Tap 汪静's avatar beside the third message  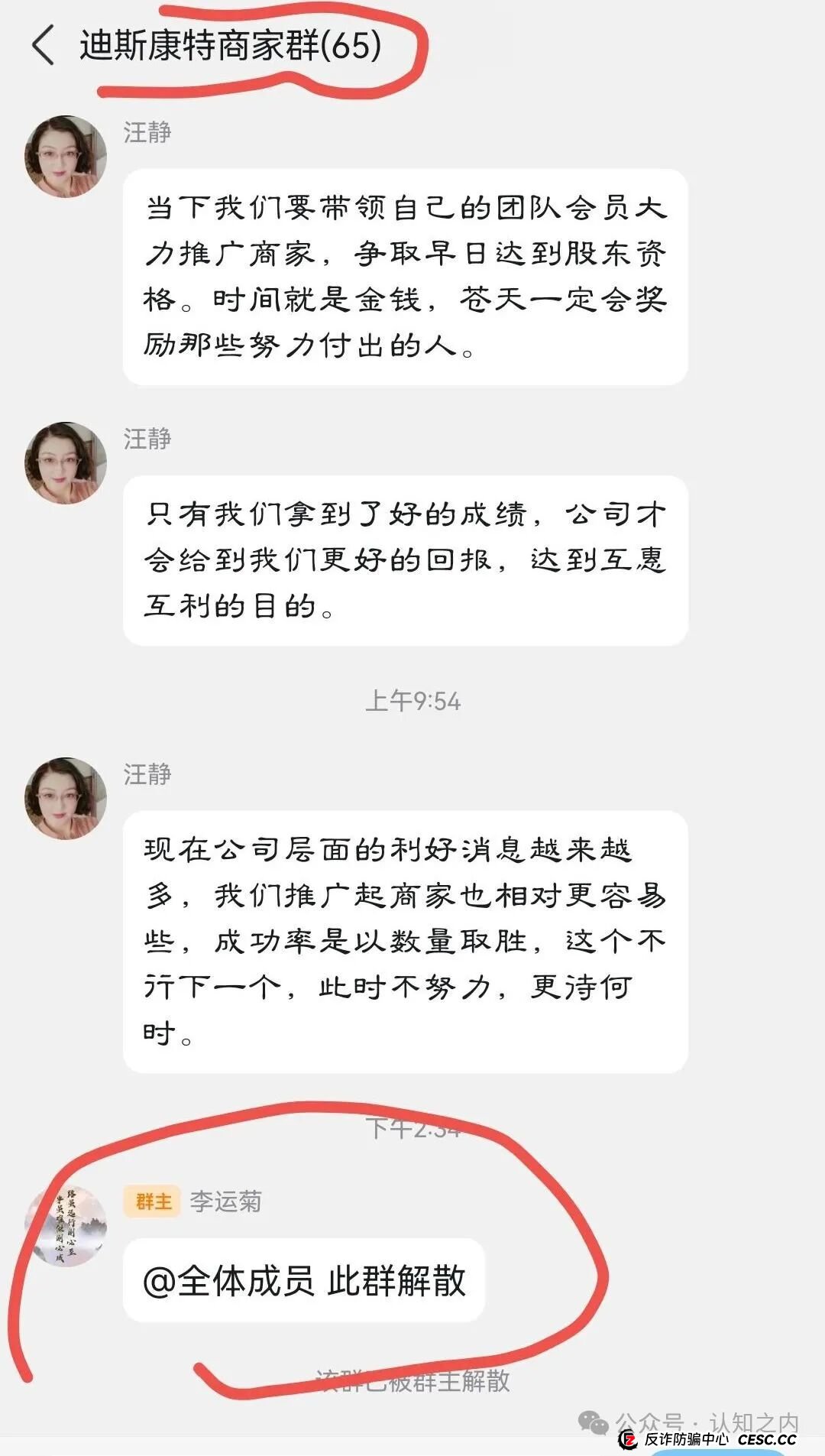pos(65,795)
